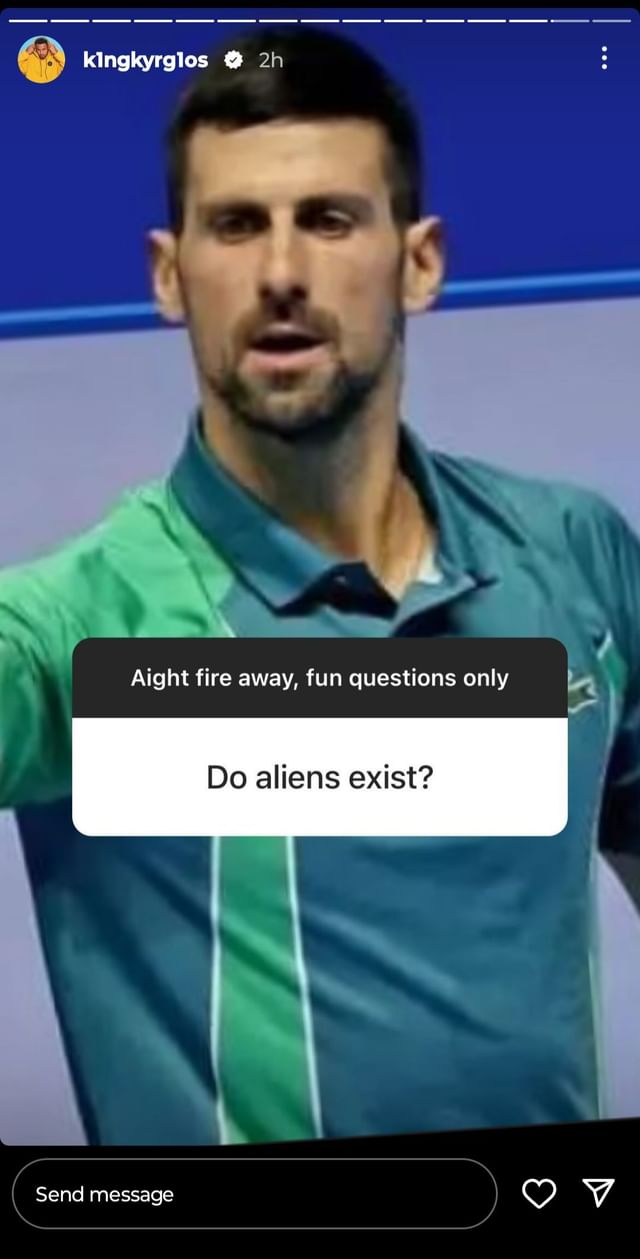The width and height of the screenshot is (640, 1259).
Task: Focus the Send message field
Action: point(254,1193)
